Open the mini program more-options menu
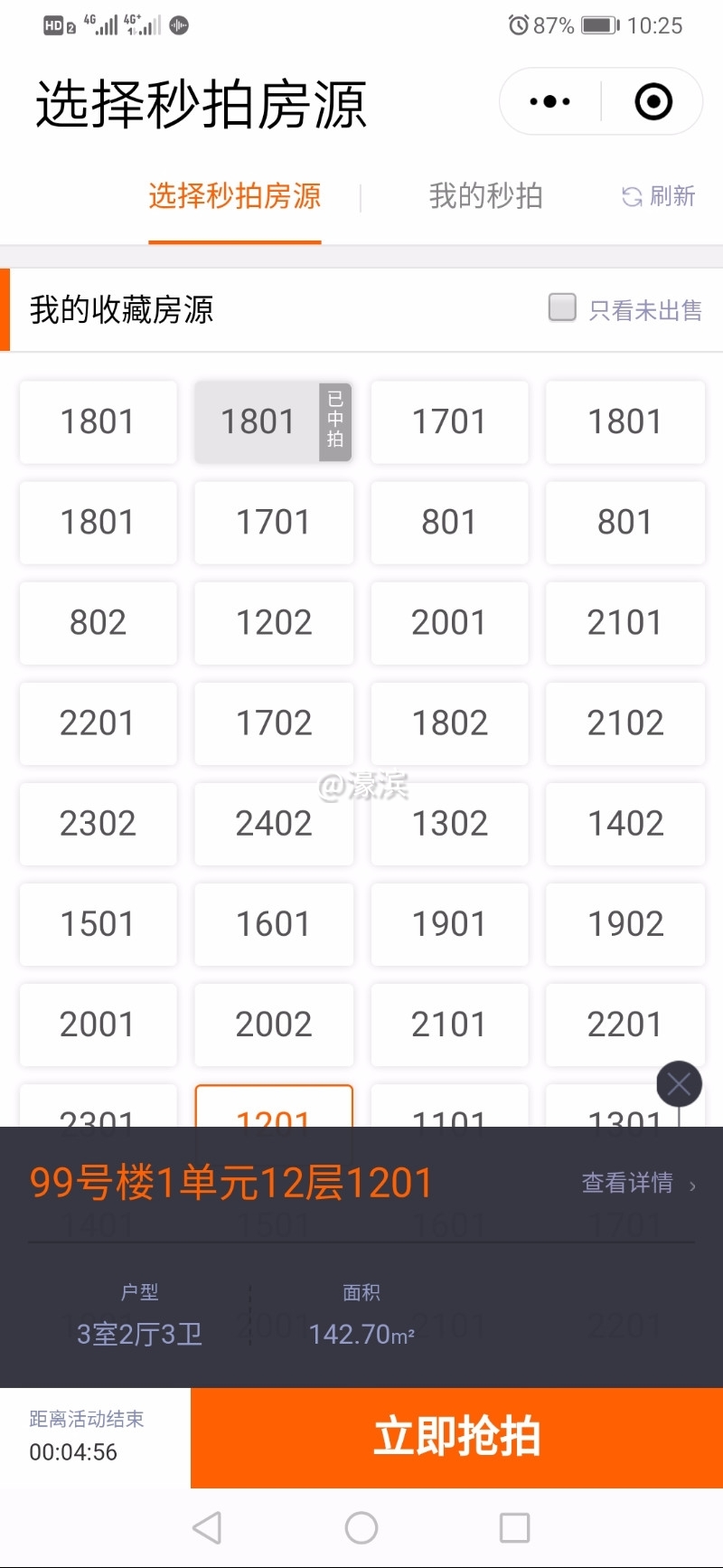Image resolution: width=723 pixels, height=1568 pixels. pyautogui.click(x=550, y=101)
